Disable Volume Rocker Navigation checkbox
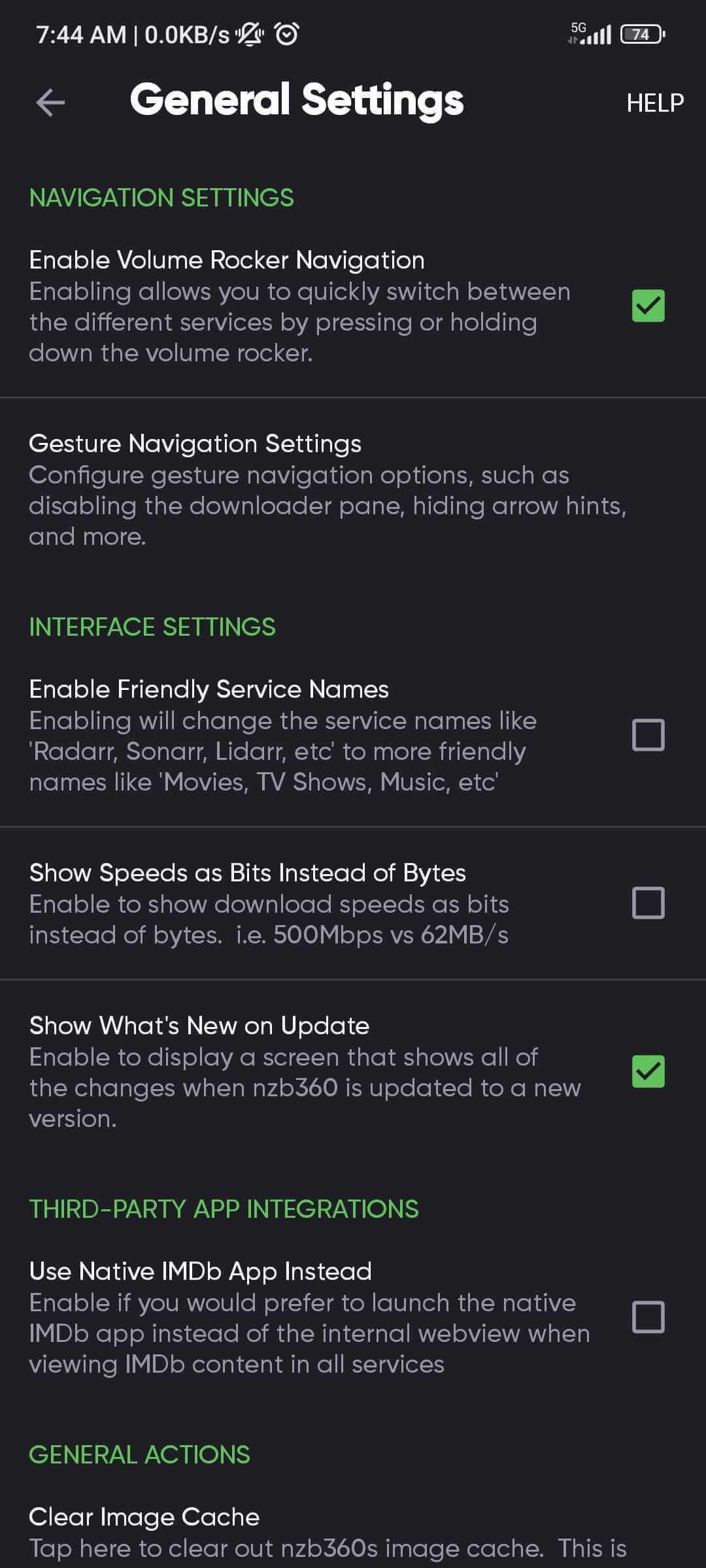The width and height of the screenshot is (706, 1568). [648, 306]
